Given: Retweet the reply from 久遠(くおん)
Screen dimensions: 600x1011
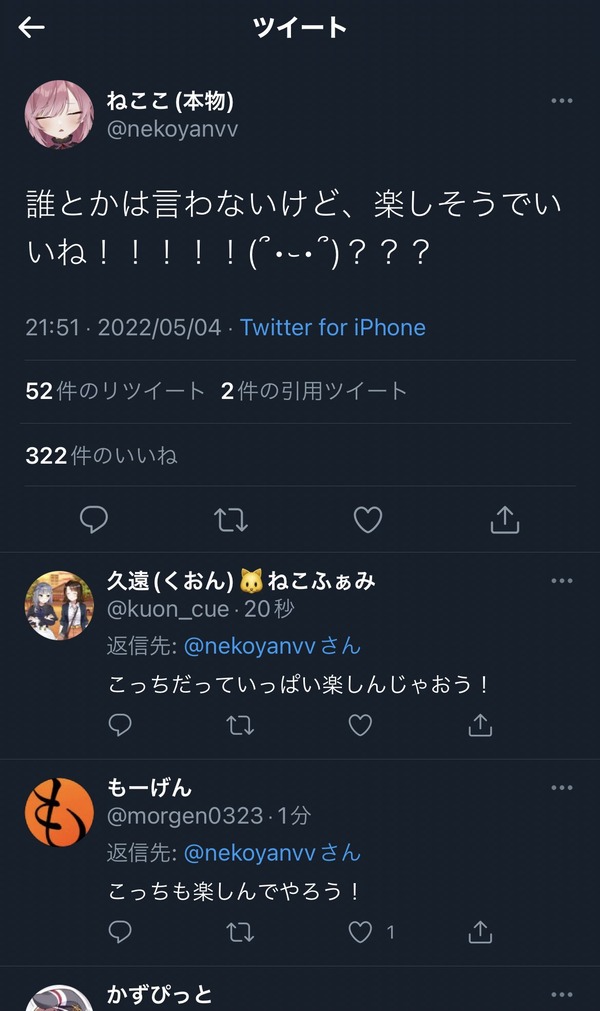Looking at the screenshot, I should (x=240, y=725).
